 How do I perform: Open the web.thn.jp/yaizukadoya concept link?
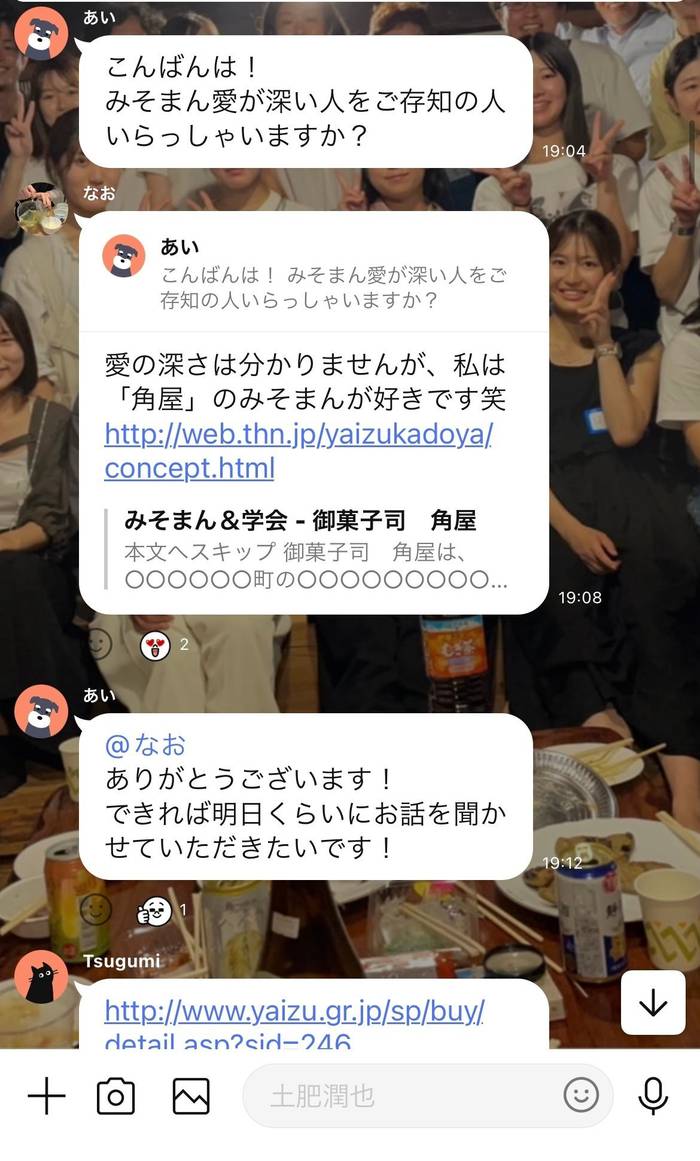point(298,451)
